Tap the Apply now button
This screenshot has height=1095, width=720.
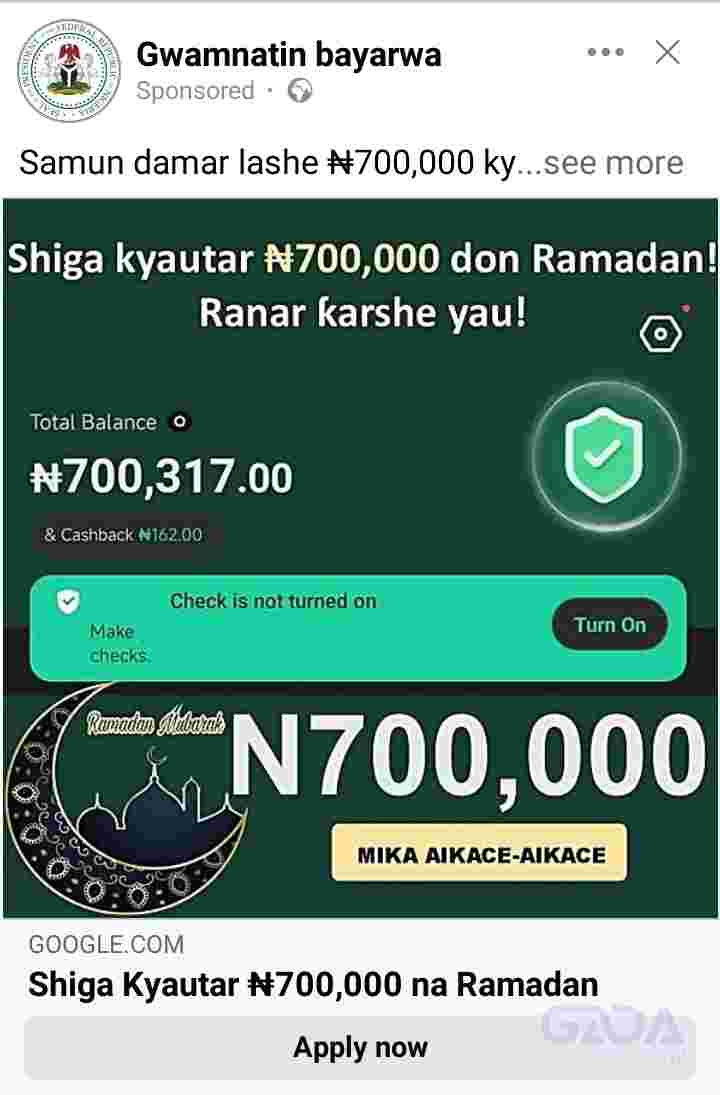360,1047
